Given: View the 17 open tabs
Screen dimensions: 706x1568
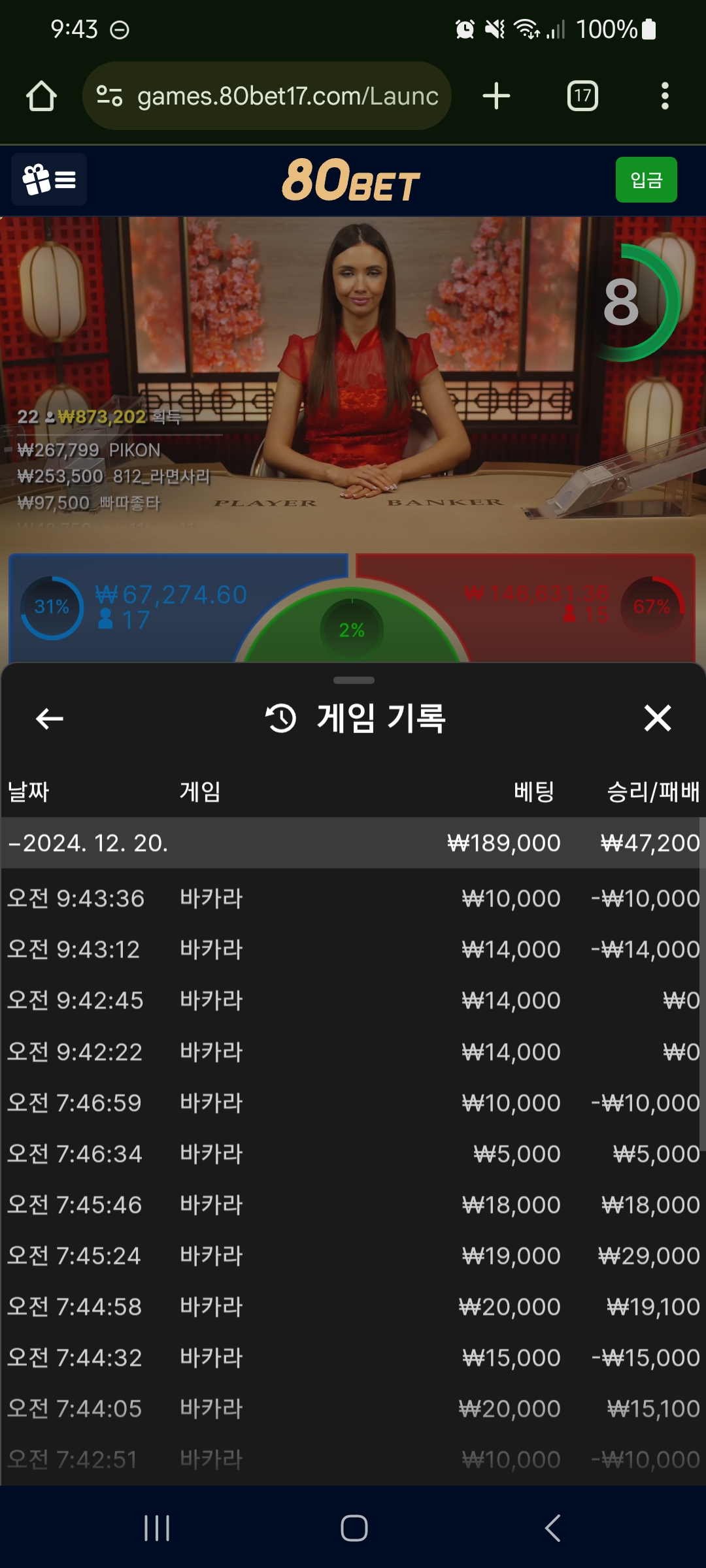Looking at the screenshot, I should click(x=582, y=96).
